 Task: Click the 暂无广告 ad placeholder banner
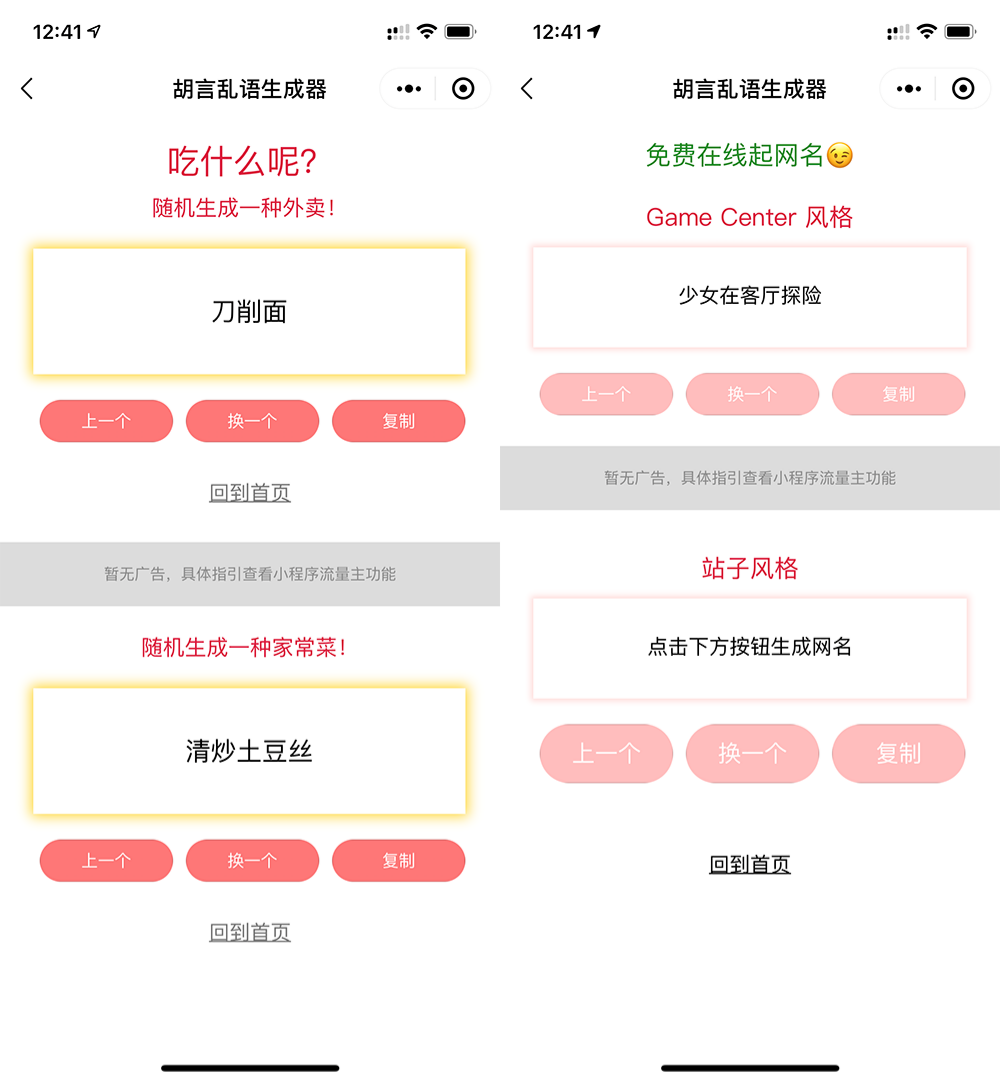click(x=250, y=574)
